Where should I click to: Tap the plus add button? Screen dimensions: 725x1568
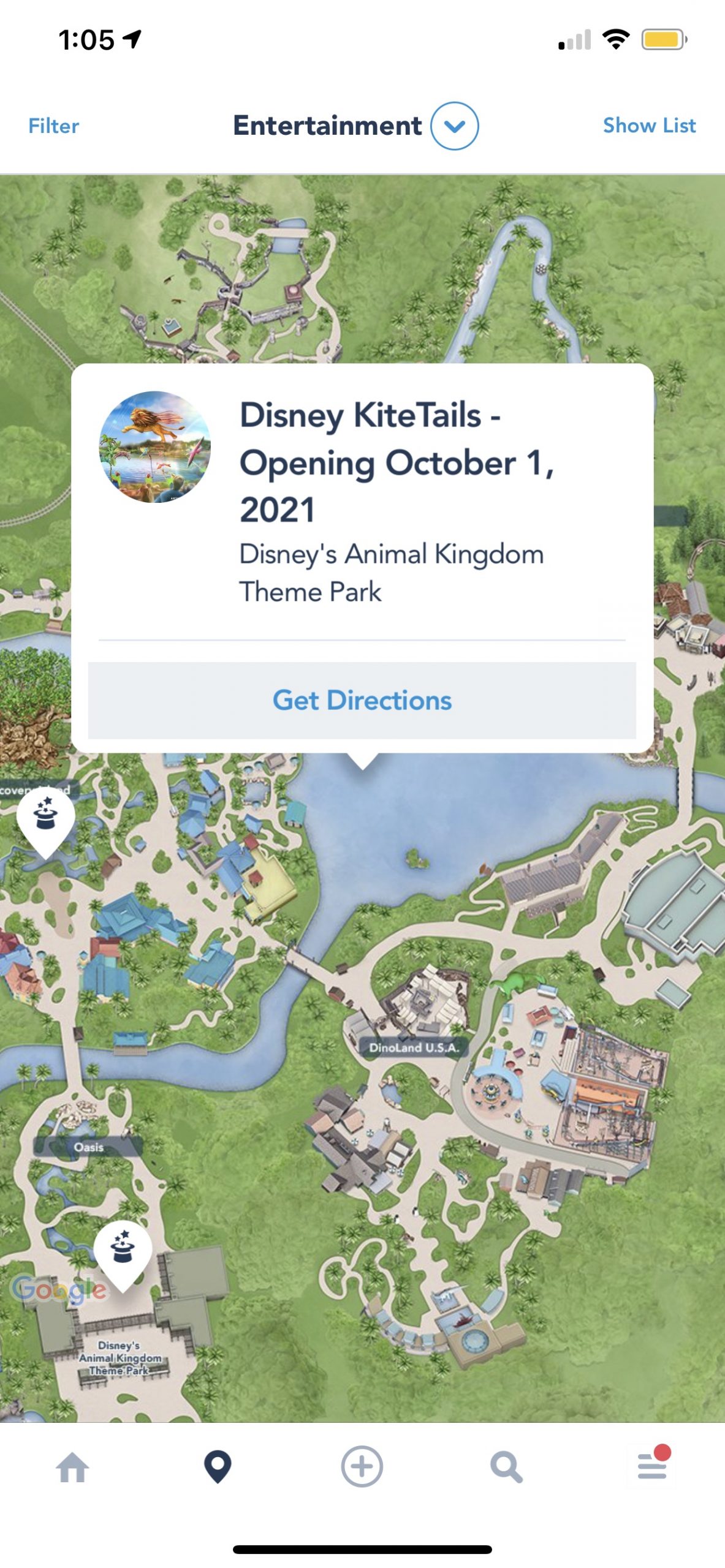(362, 1468)
